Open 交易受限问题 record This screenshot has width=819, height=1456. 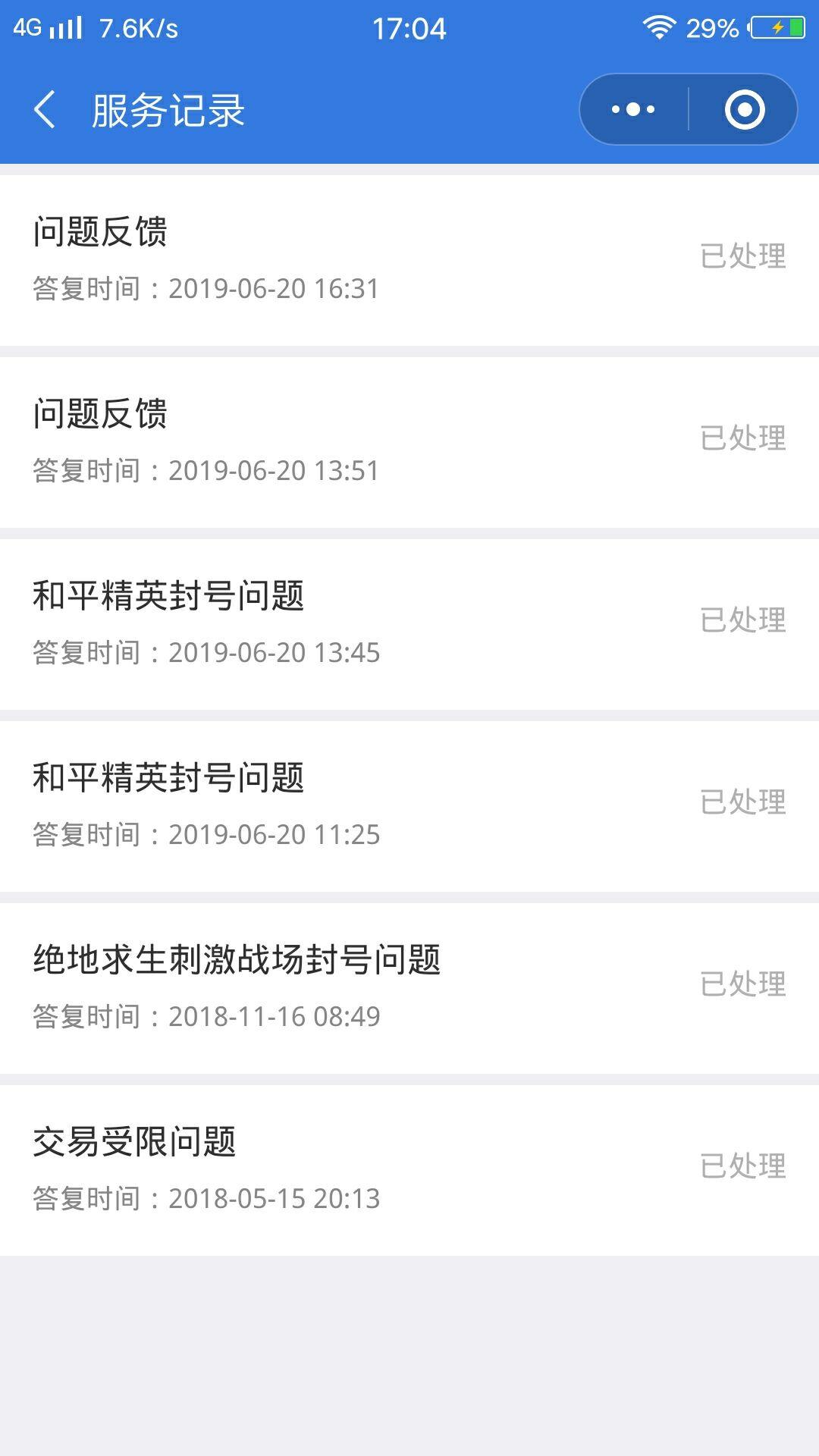pyautogui.click(x=409, y=1170)
